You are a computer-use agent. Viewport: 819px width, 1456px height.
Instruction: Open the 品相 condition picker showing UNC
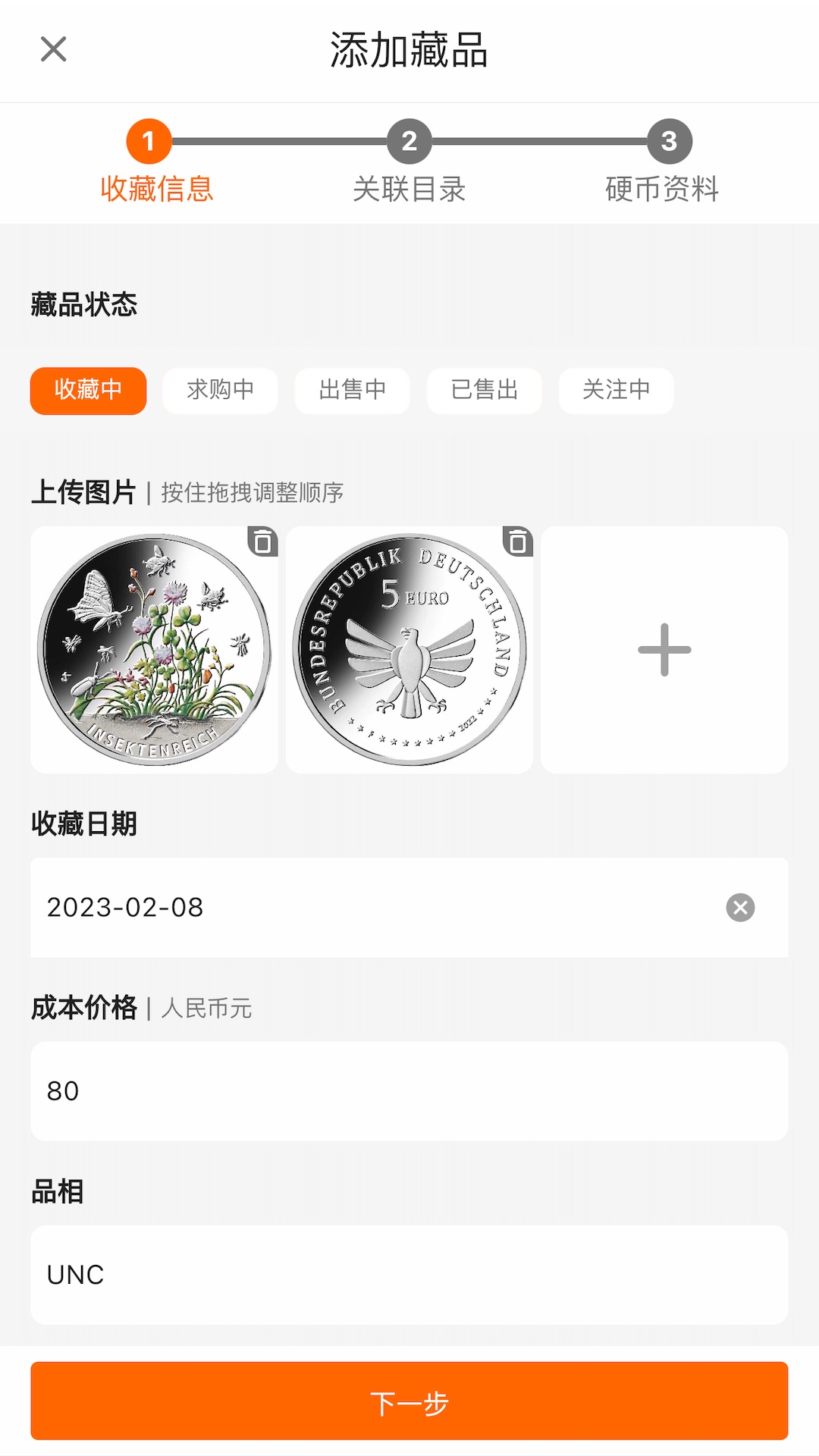[x=409, y=1275]
